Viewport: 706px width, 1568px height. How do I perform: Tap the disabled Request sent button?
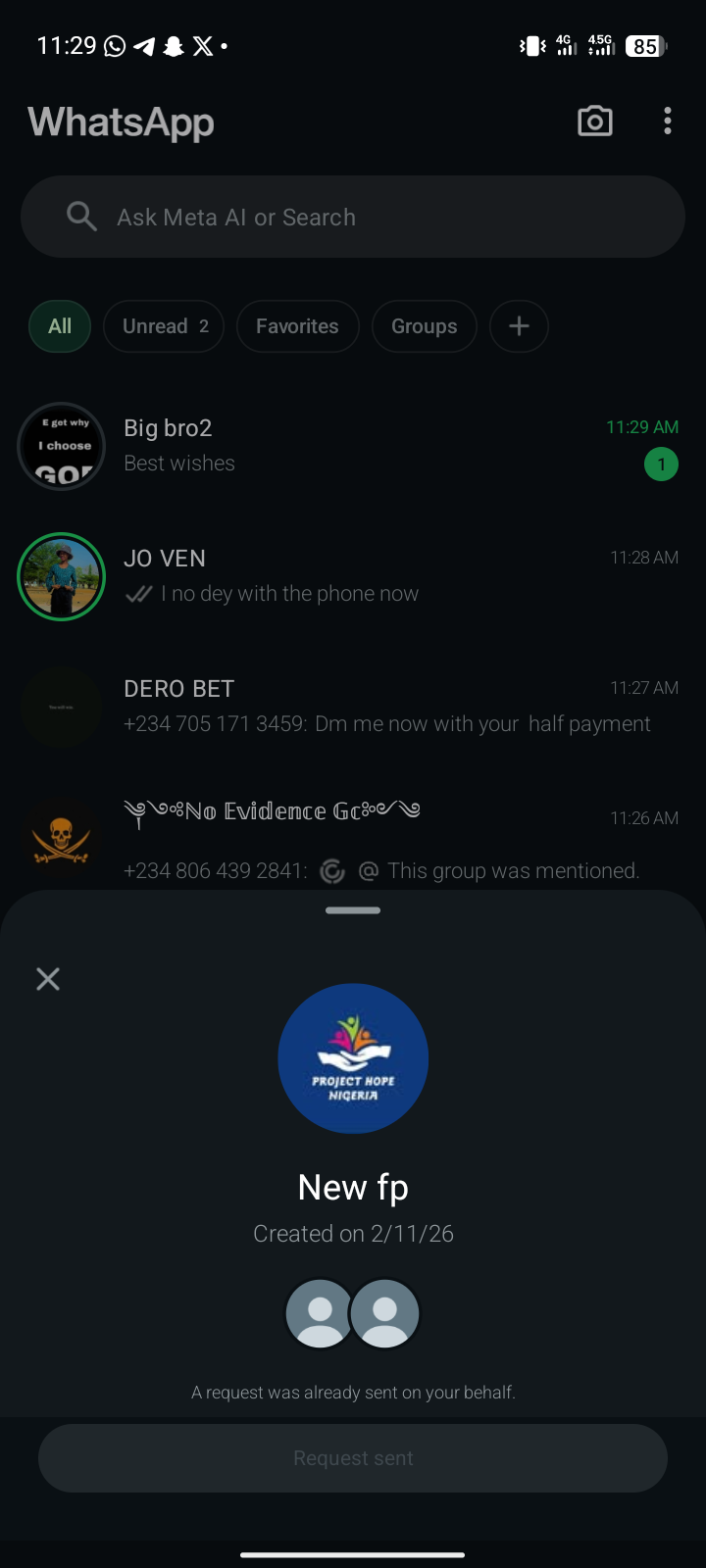click(353, 1458)
